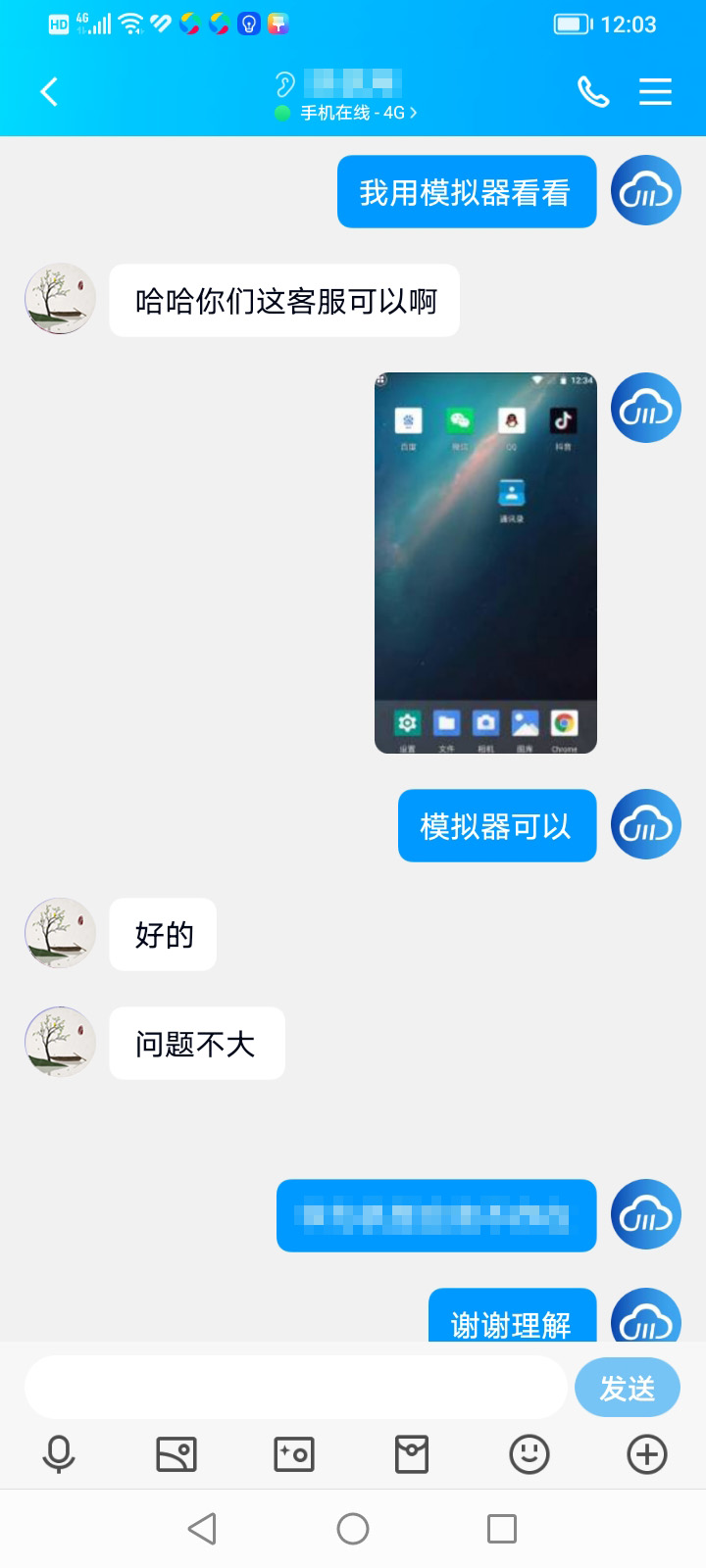Tap the 发送 send button
706x1568 pixels.
pos(627,1388)
